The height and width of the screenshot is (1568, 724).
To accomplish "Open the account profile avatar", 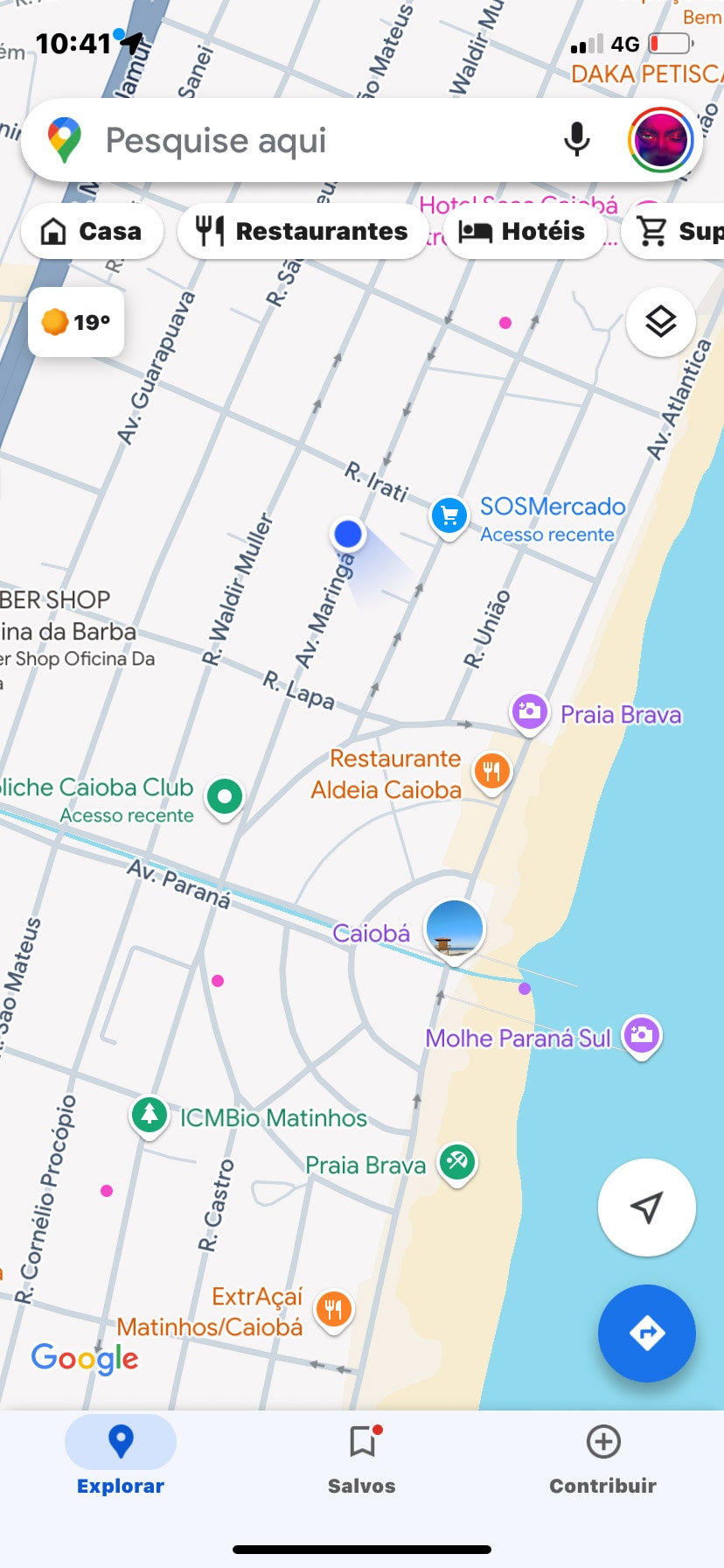I will pos(660,140).
